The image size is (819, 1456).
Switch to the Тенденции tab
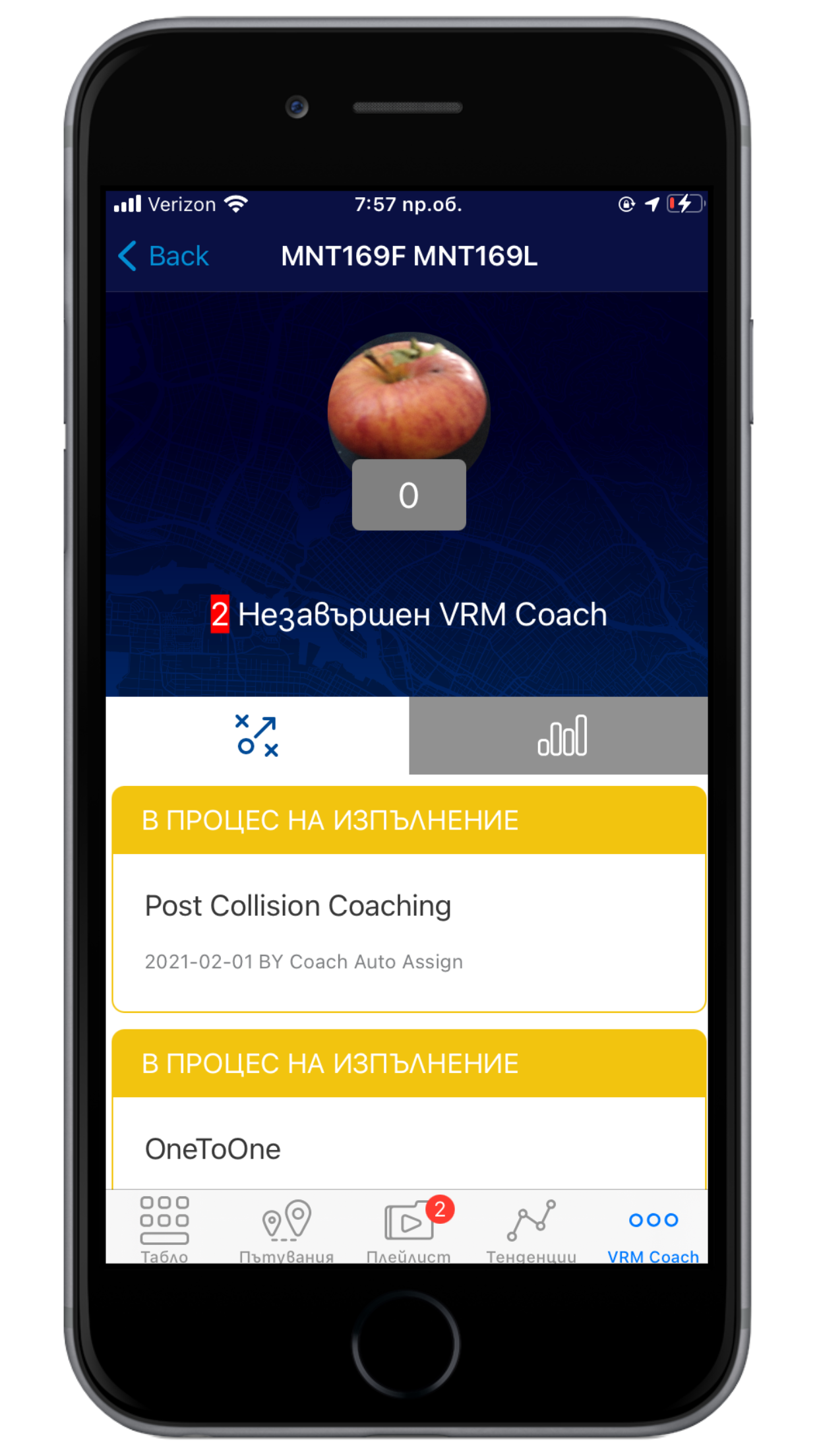tap(531, 1229)
